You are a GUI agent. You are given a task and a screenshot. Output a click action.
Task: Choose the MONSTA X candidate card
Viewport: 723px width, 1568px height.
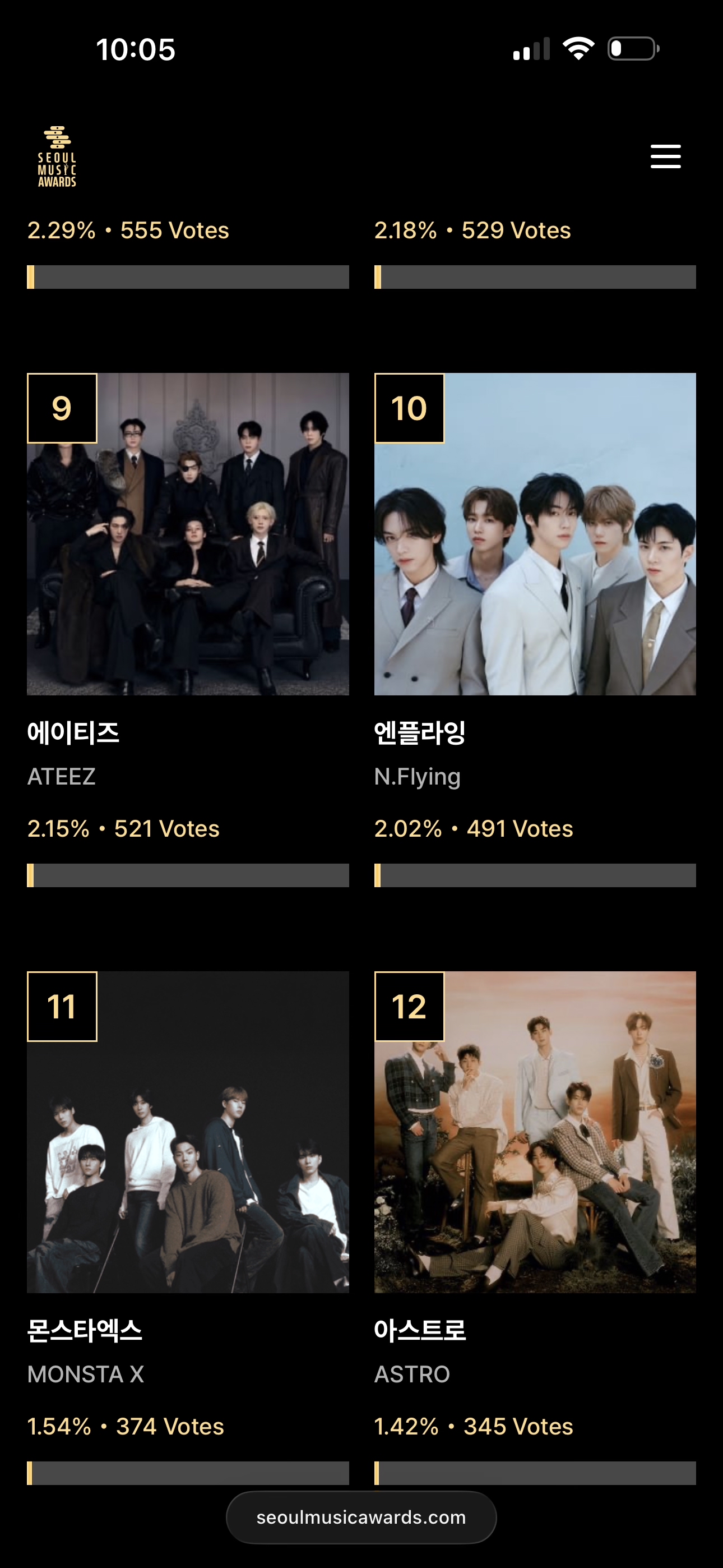pos(187,1132)
